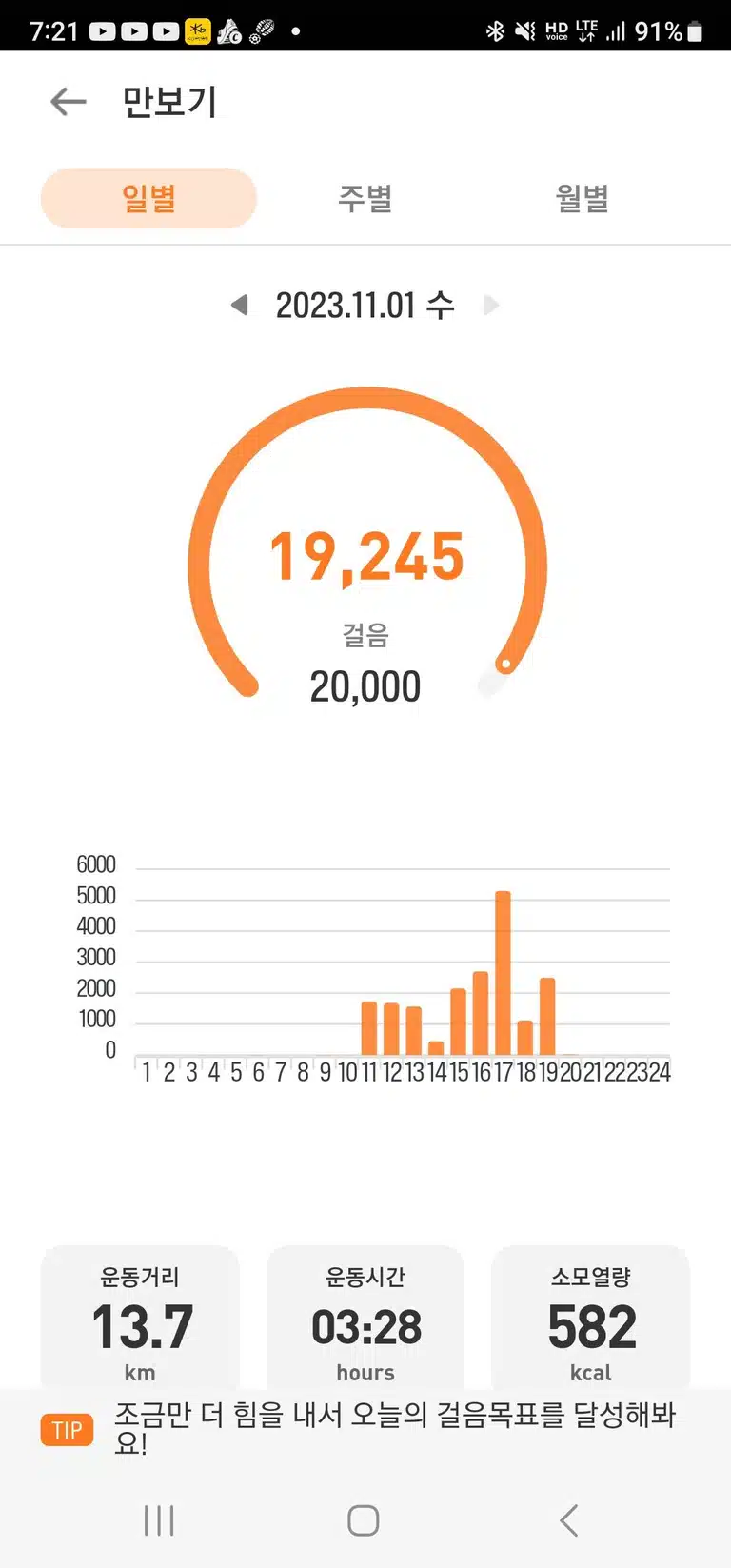Tap the next day arrow beside date
731x1568 pixels.
(x=491, y=305)
